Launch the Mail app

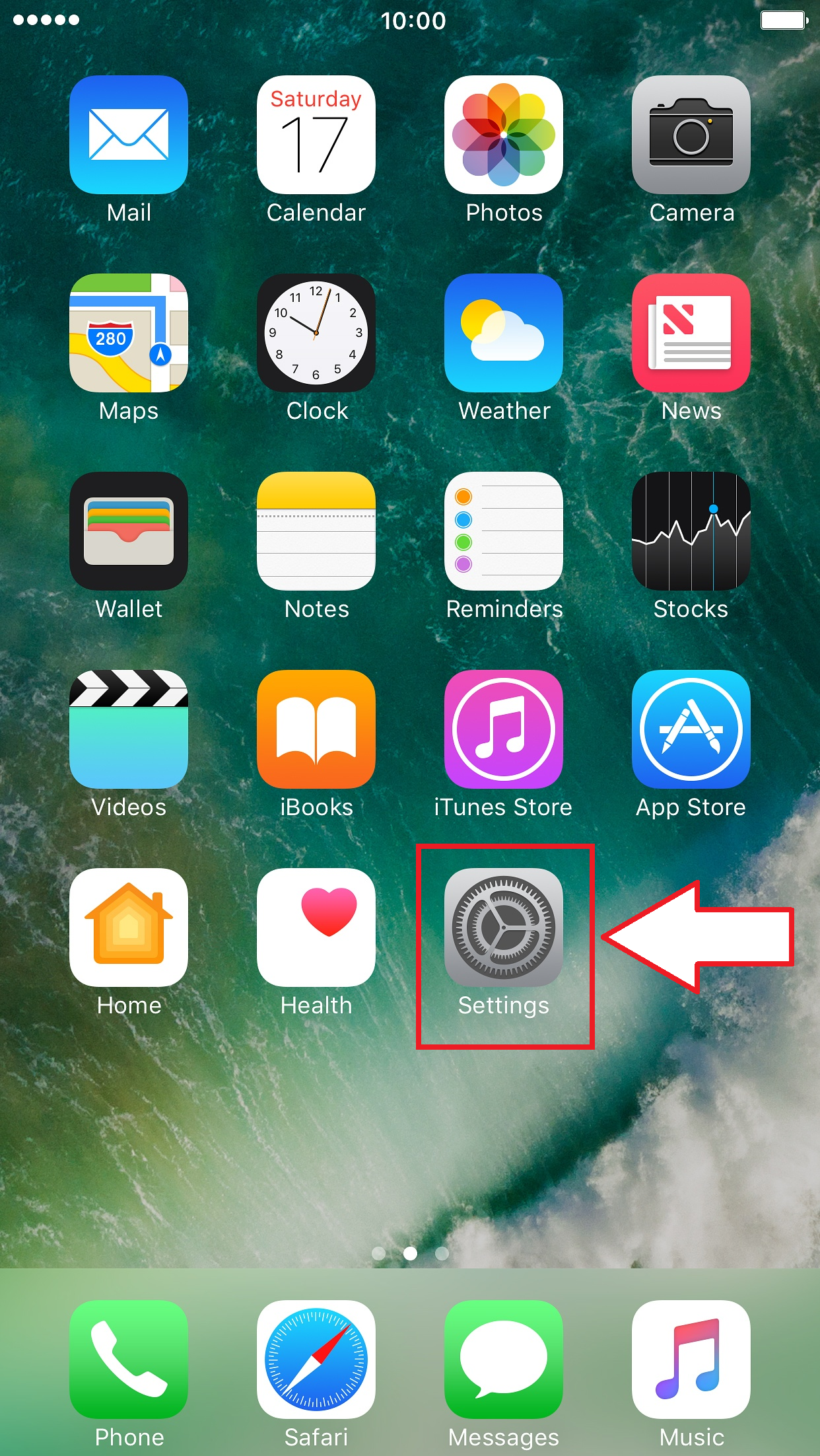129,135
